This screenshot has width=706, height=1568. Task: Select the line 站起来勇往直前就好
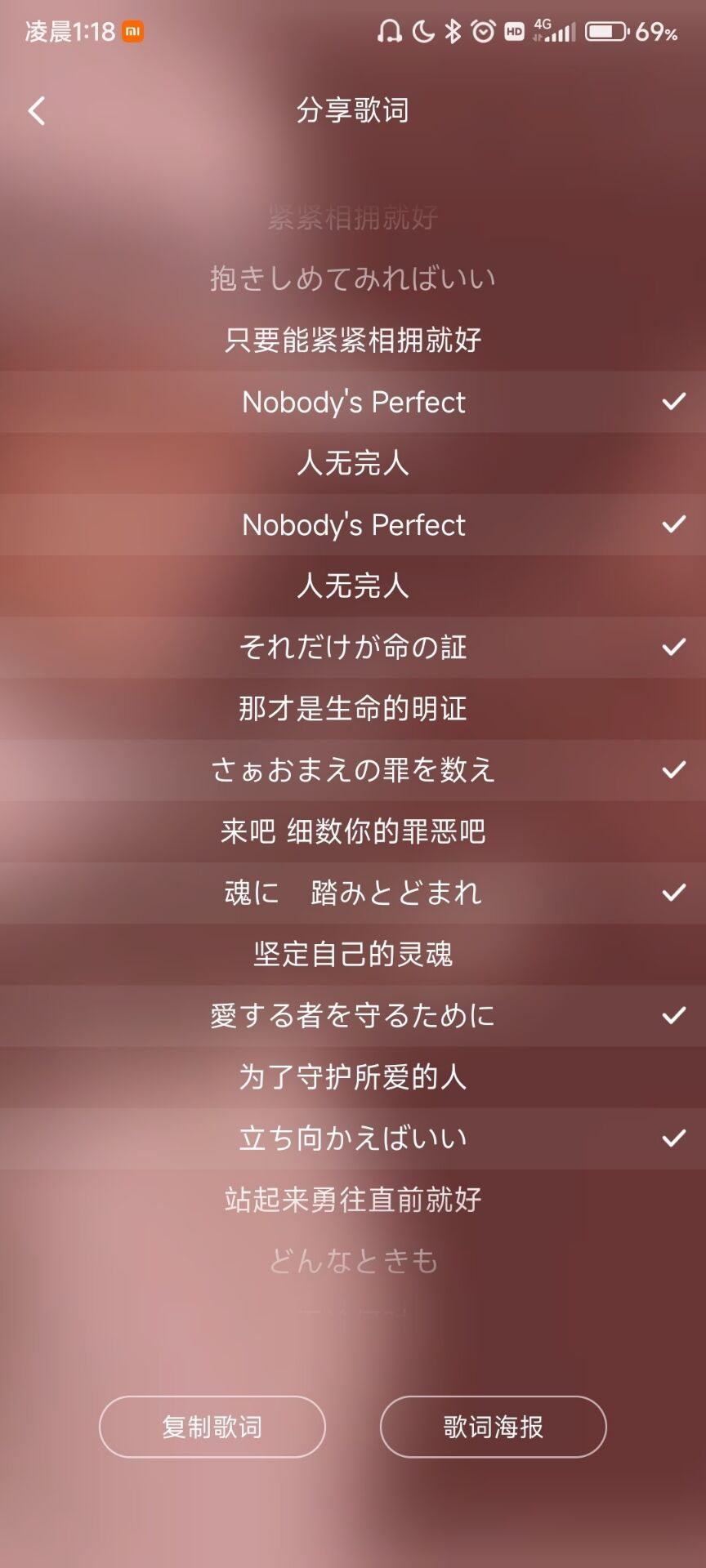[353, 1199]
